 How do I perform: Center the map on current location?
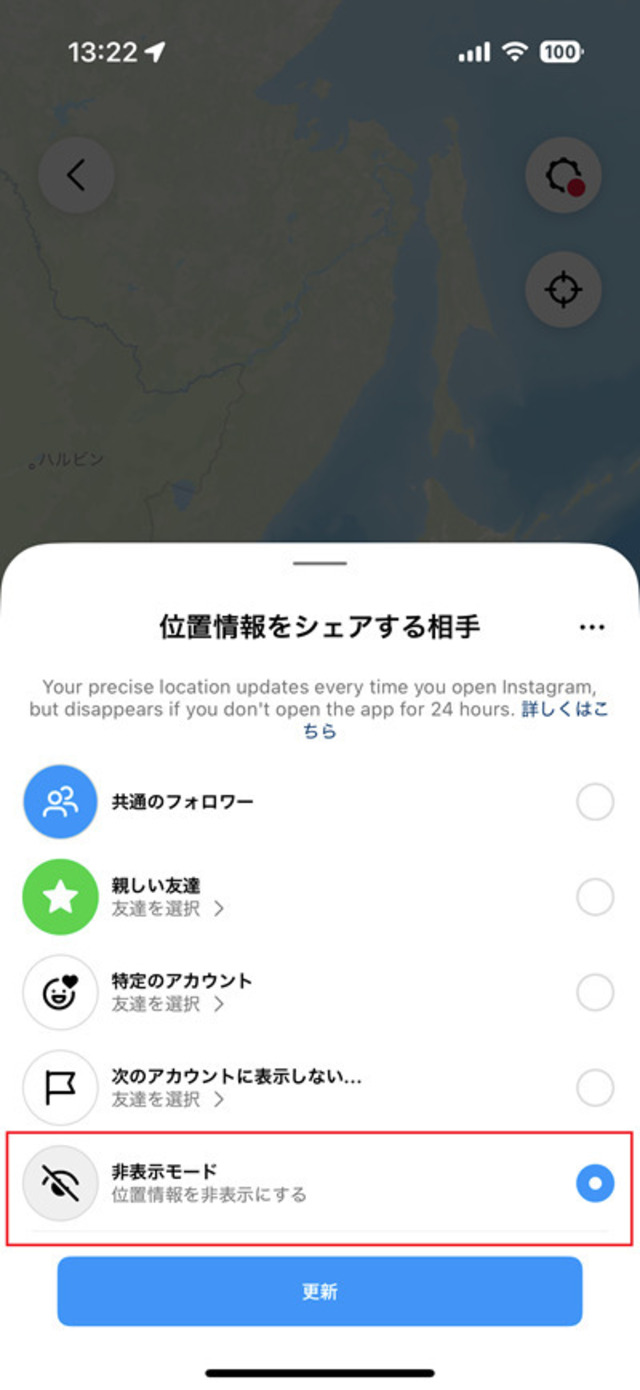click(x=563, y=290)
